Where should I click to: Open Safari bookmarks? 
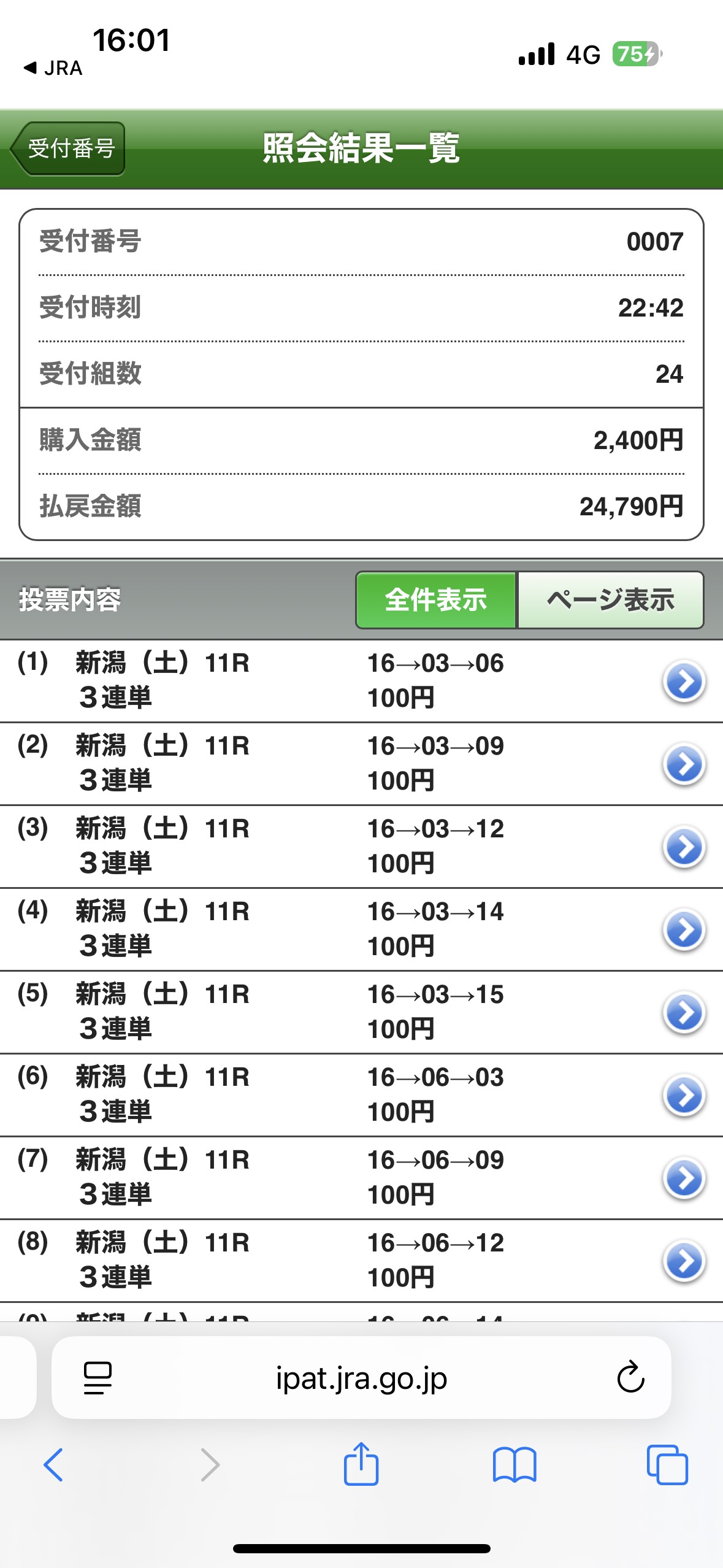tap(515, 1465)
